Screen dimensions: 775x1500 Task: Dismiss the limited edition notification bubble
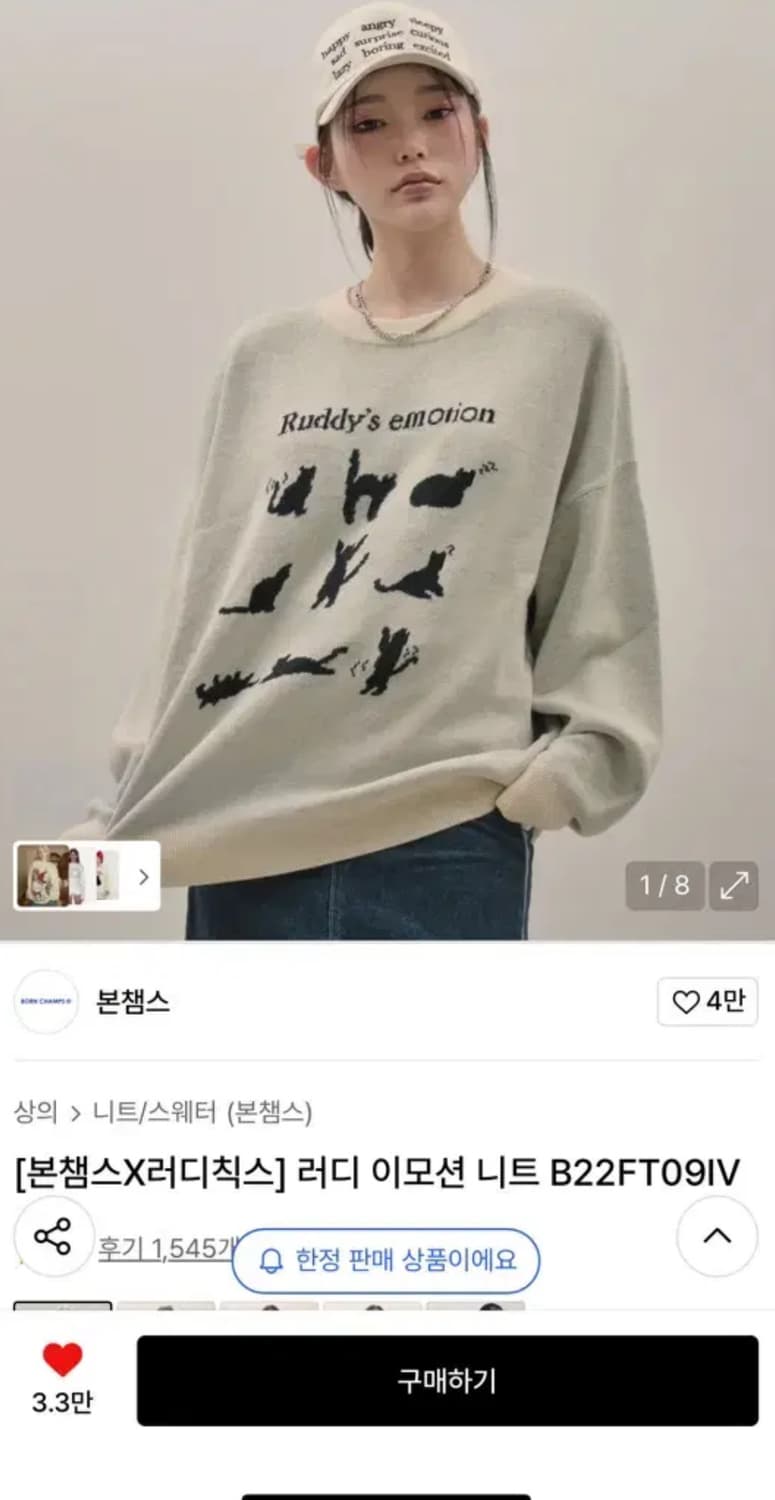[385, 1262]
